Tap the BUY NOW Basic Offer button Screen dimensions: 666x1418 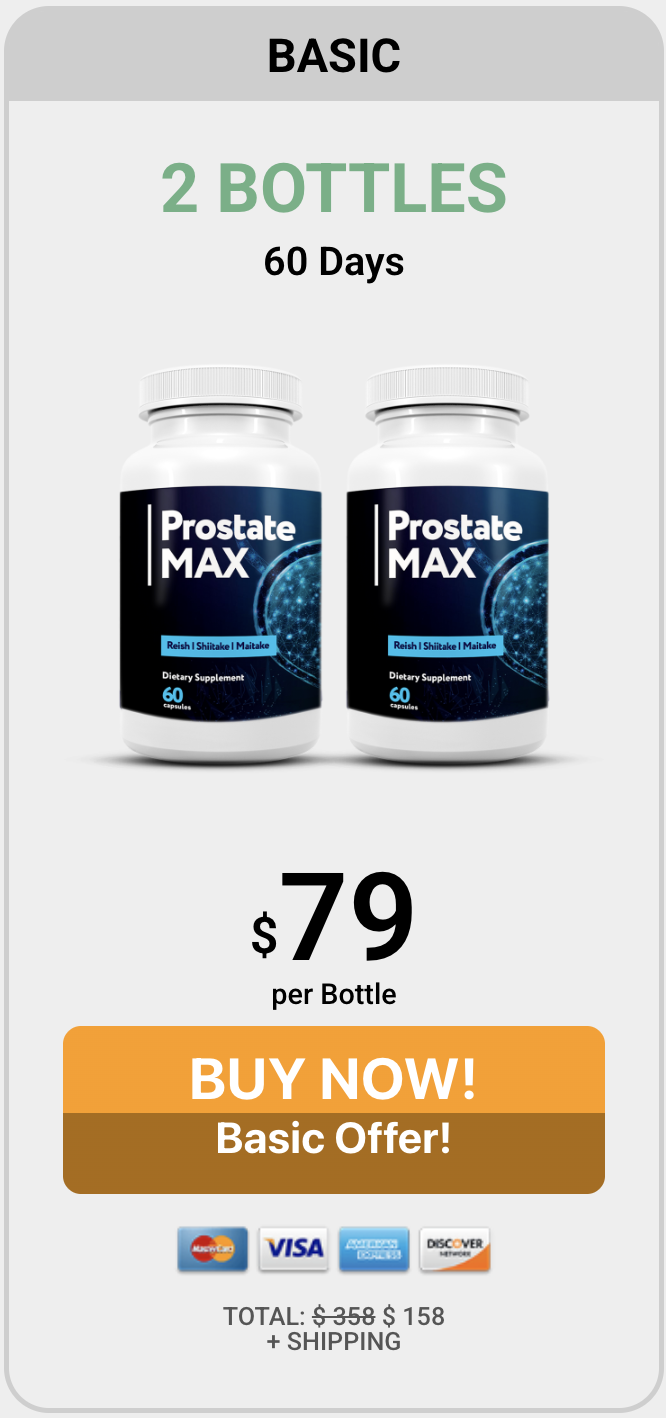coord(334,1109)
